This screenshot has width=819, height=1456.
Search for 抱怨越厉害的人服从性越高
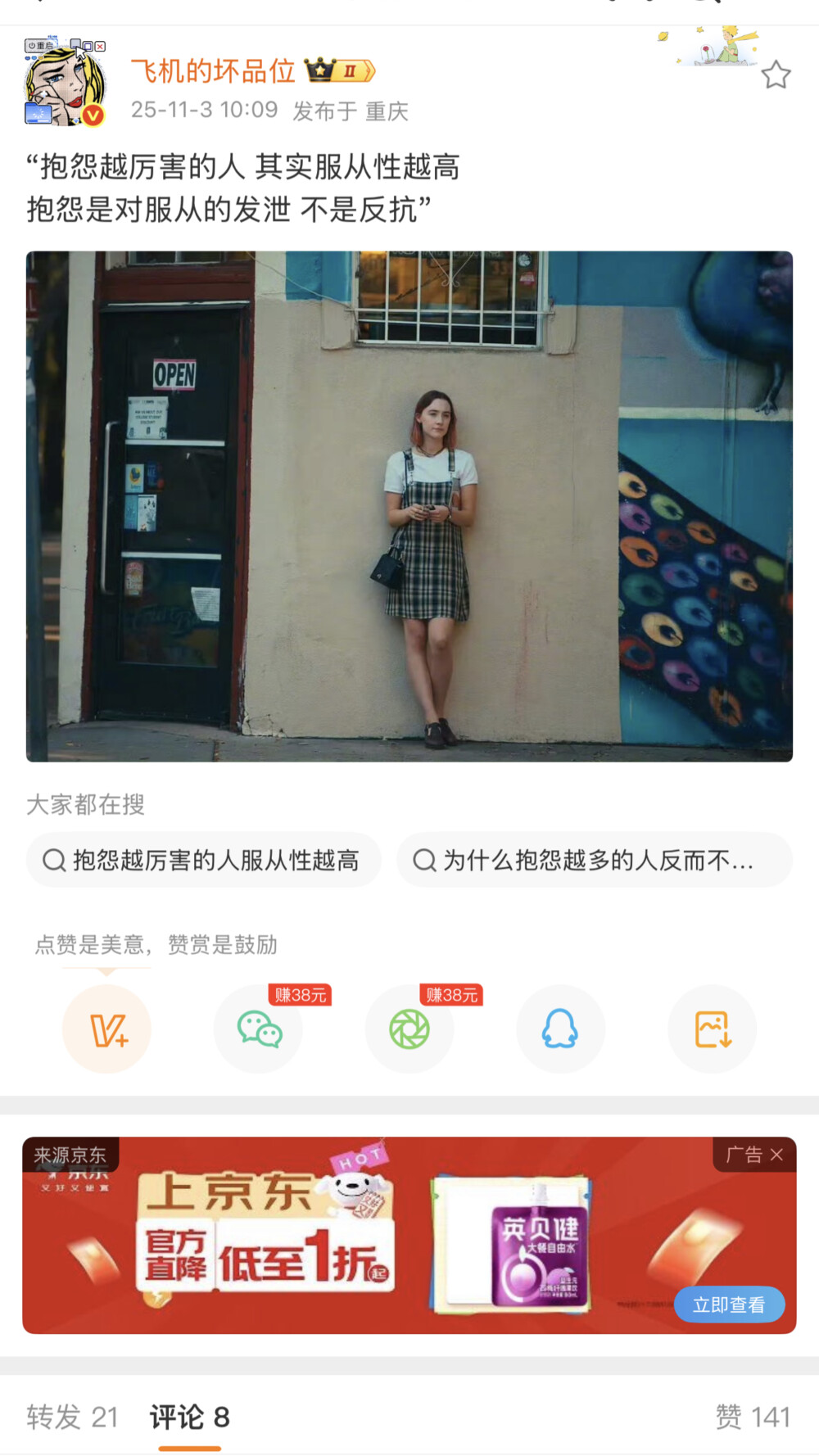coord(203,861)
